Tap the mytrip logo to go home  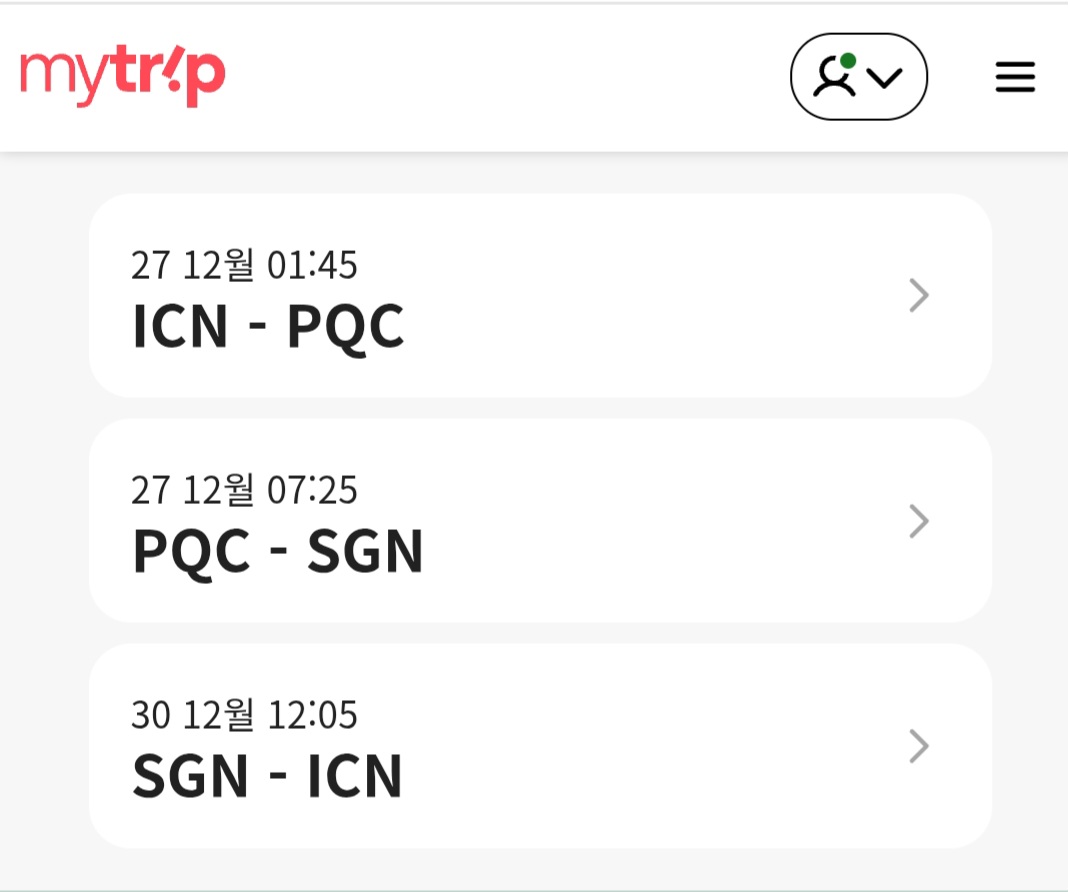click(123, 76)
